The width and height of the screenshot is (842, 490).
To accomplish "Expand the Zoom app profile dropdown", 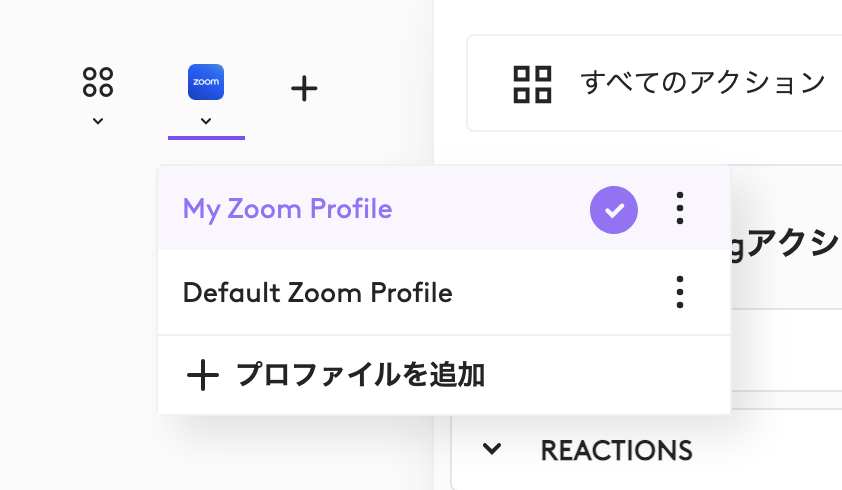I will click(206, 95).
